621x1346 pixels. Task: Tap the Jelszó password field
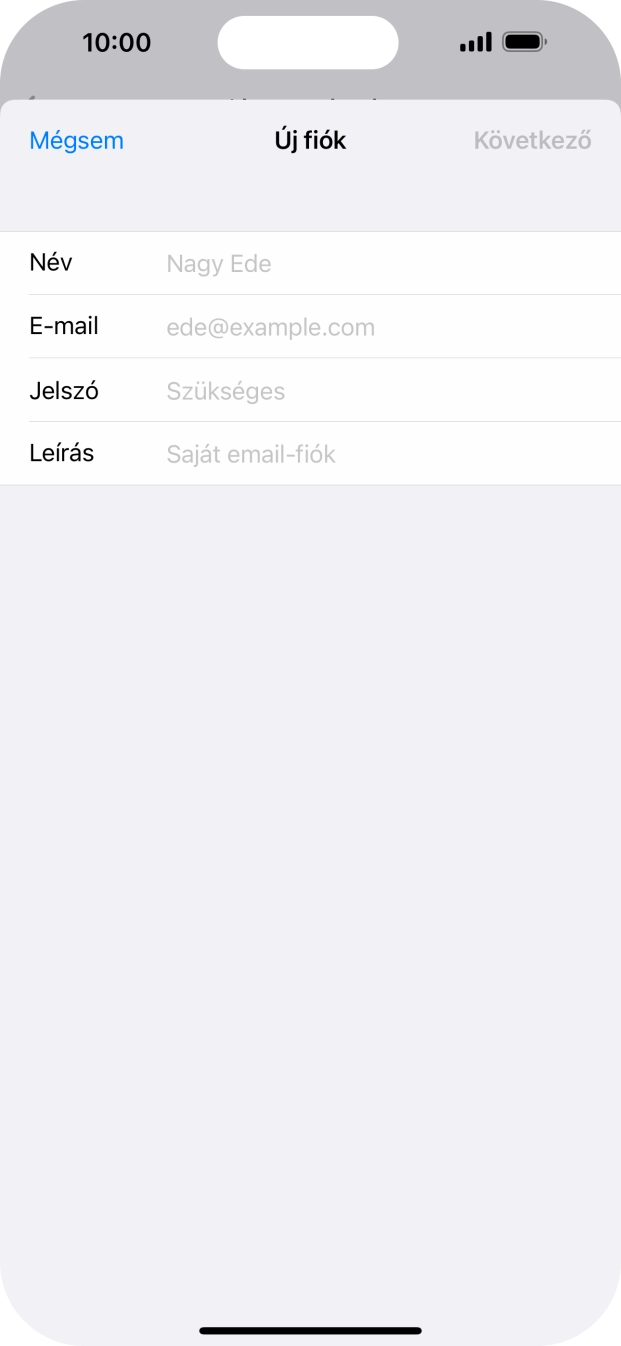(380, 391)
